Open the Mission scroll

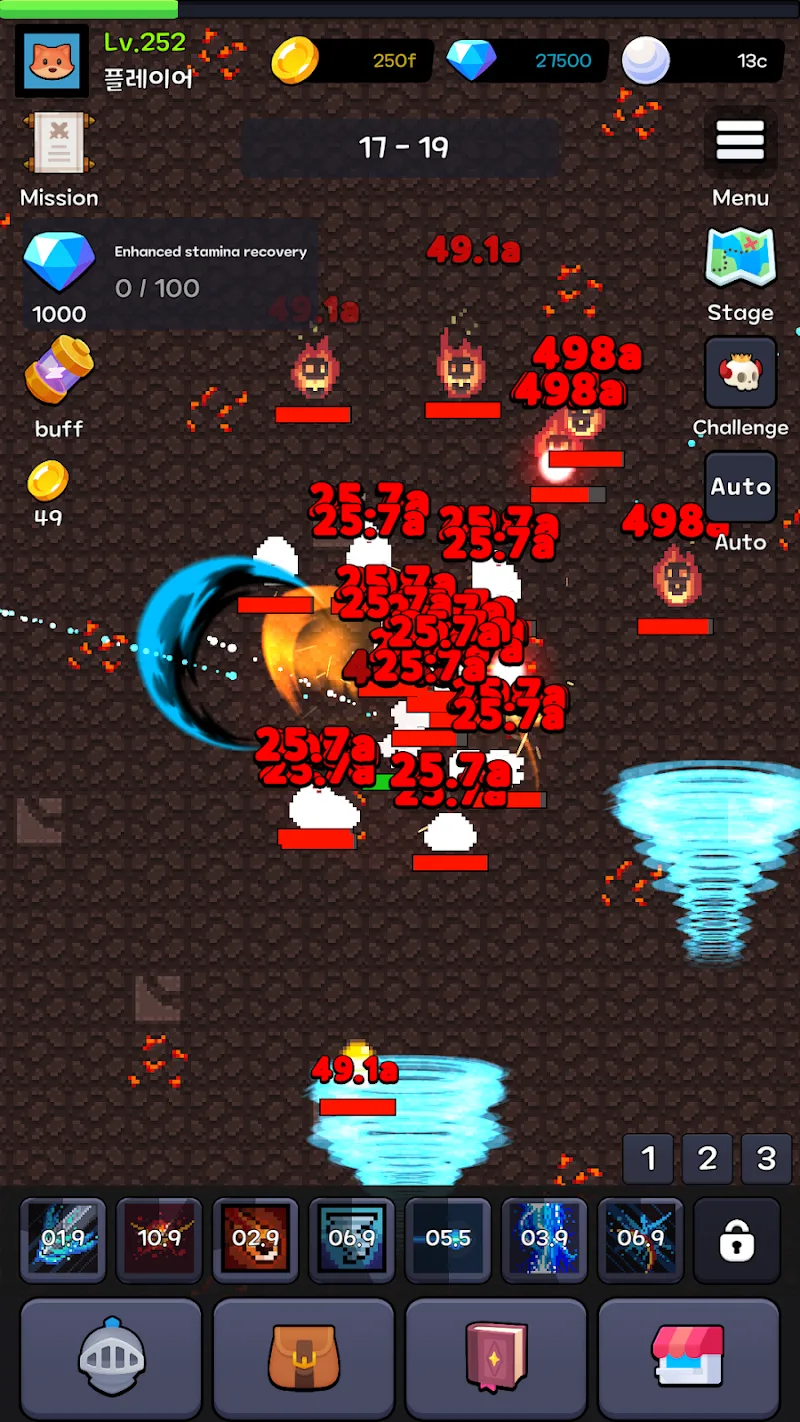point(59,145)
